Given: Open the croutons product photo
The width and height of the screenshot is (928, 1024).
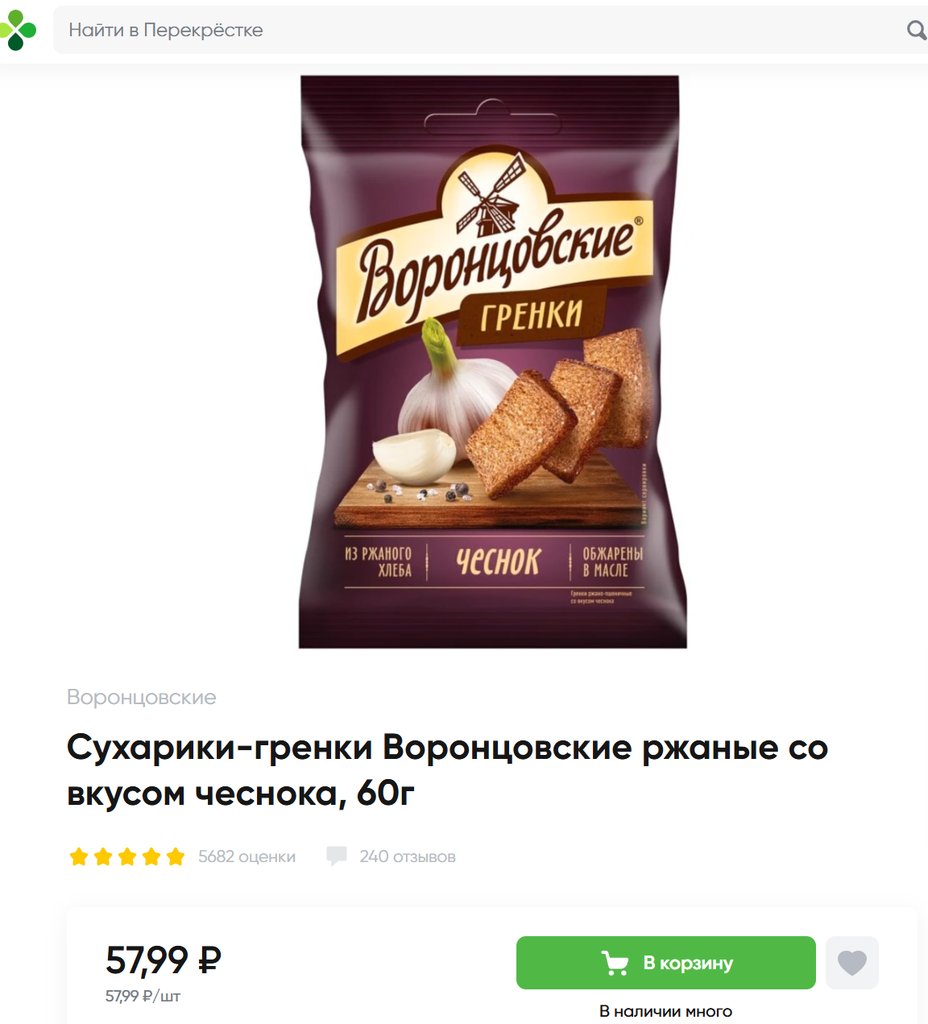Looking at the screenshot, I should click(x=492, y=362).
